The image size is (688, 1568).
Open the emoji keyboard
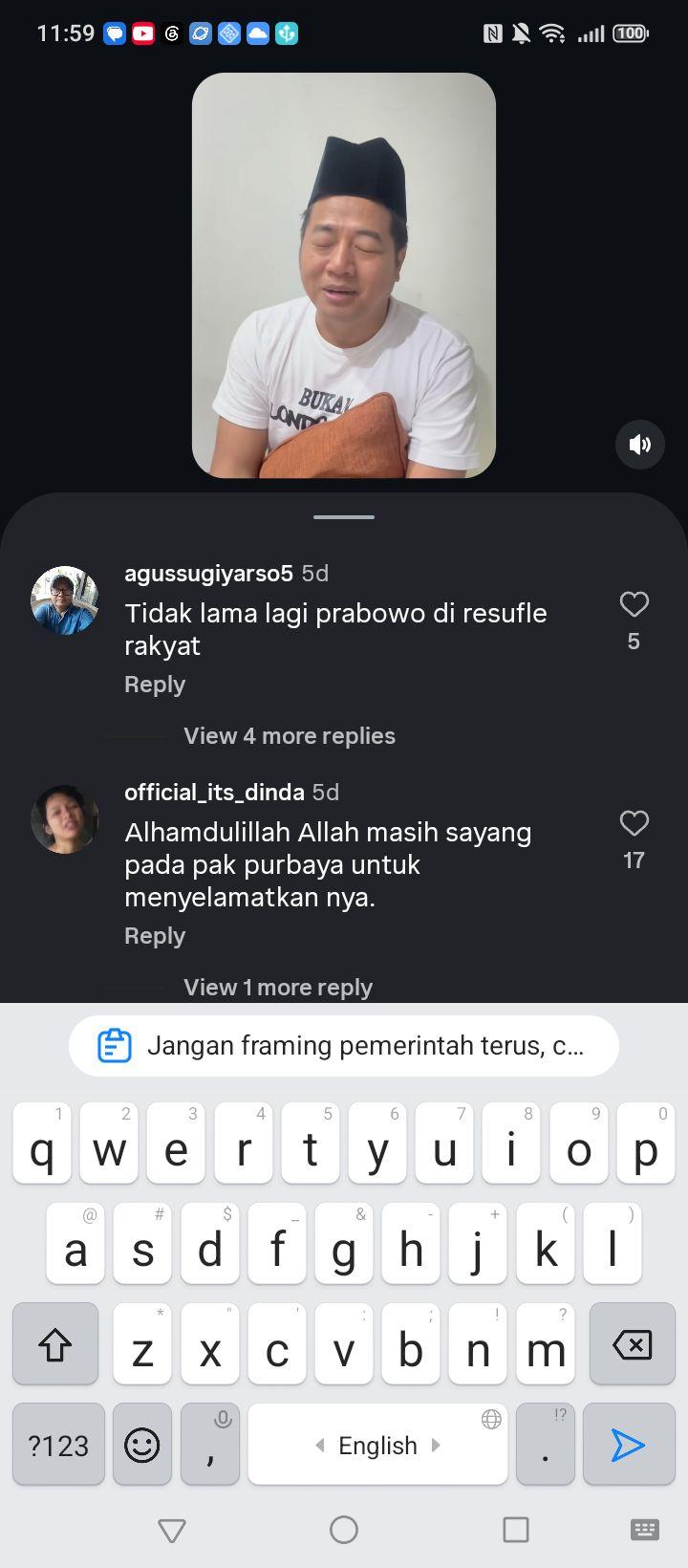[142, 1445]
